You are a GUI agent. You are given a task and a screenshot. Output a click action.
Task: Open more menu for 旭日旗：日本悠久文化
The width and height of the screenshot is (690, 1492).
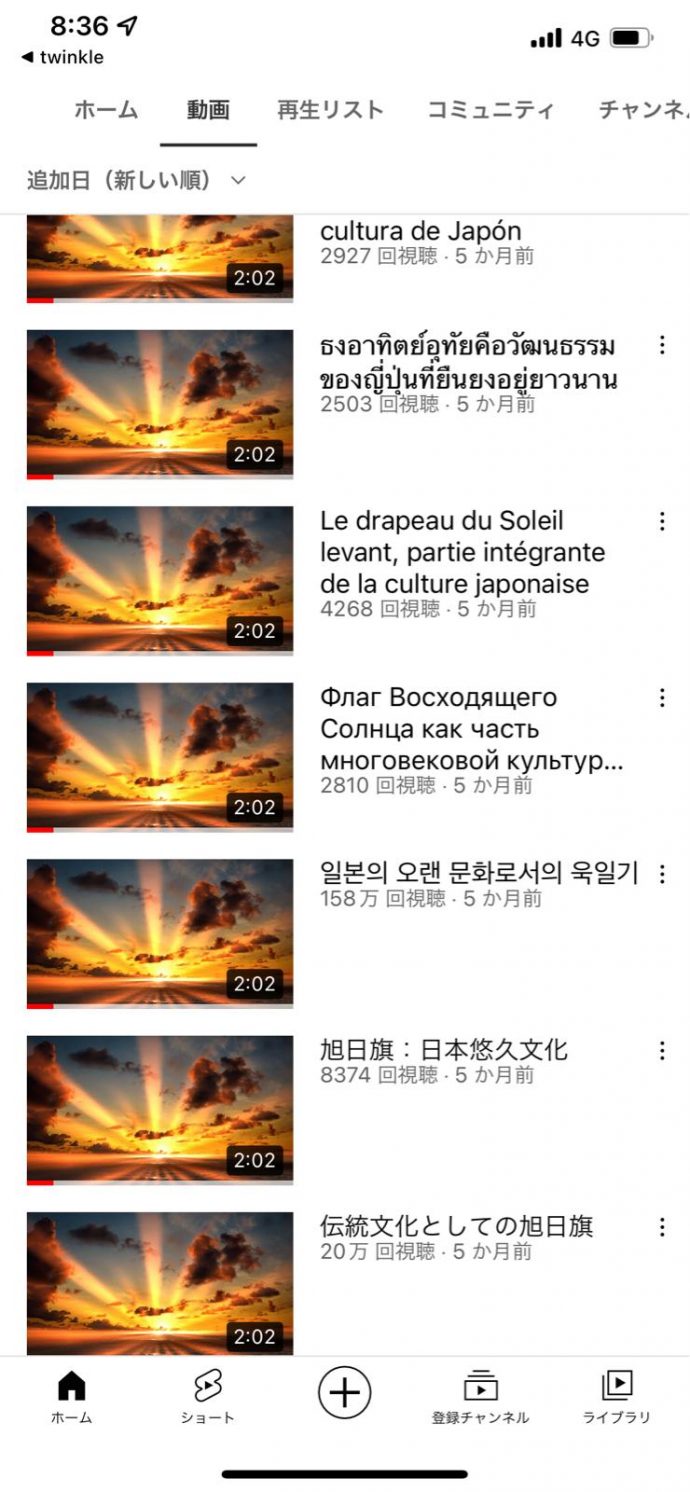(x=661, y=1050)
